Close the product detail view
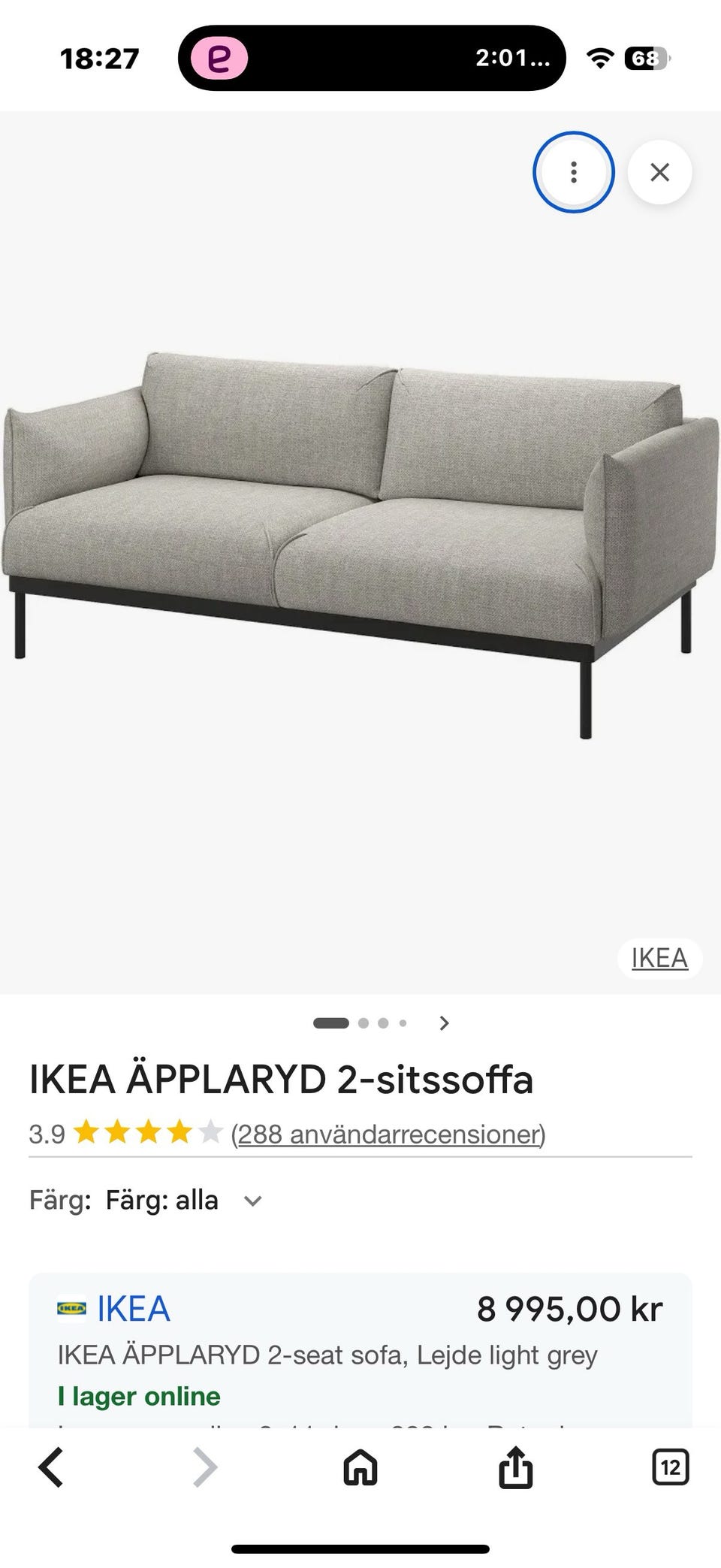721x1568 pixels. (x=659, y=172)
